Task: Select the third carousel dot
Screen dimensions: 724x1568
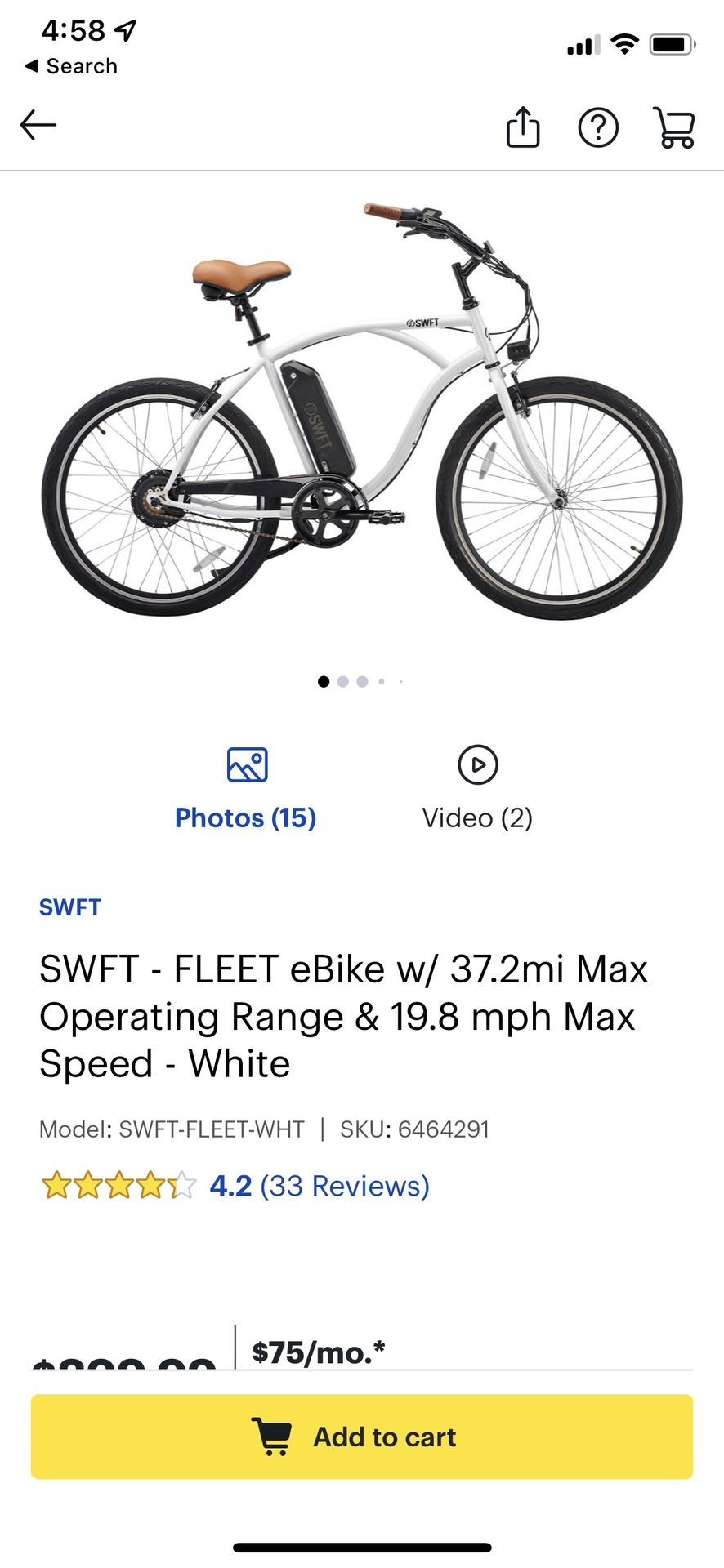Action: click(x=362, y=681)
